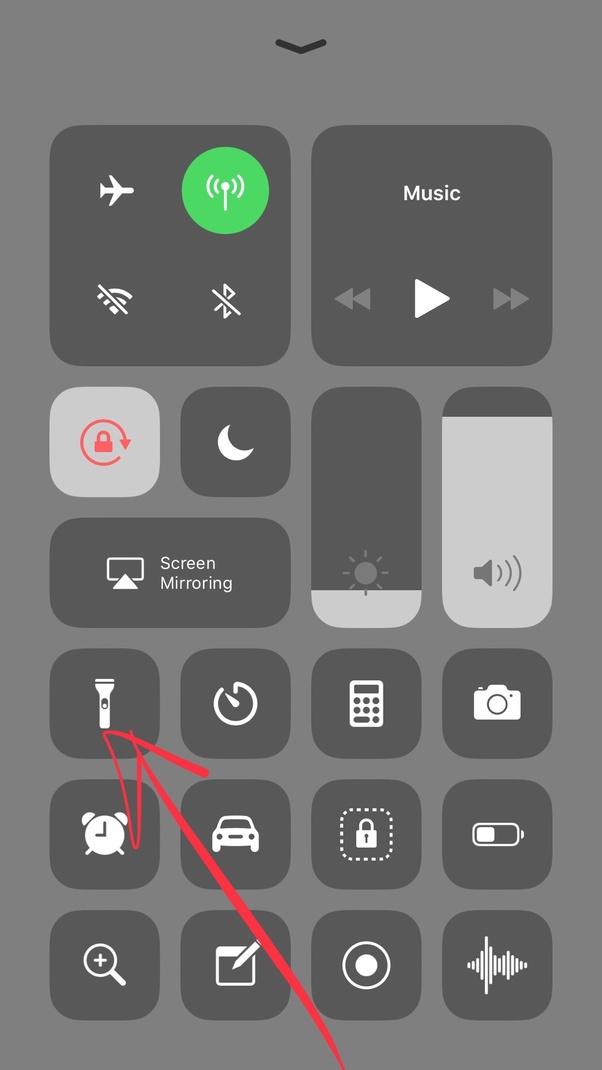Image resolution: width=602 pixels, height=1070 pixels.
Task: Launch the Camera
Action: [497, 703]
